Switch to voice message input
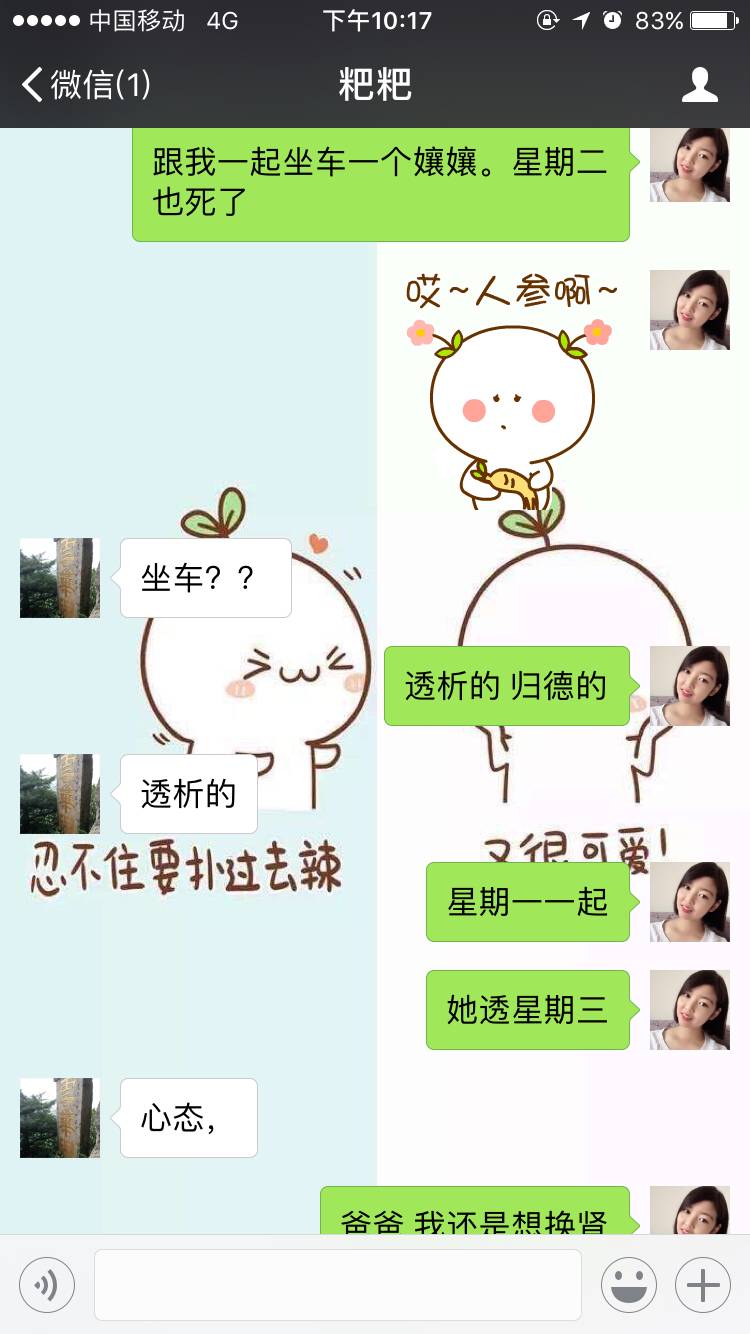This screenshot has height=1334, width=750. click(47, 1285)
